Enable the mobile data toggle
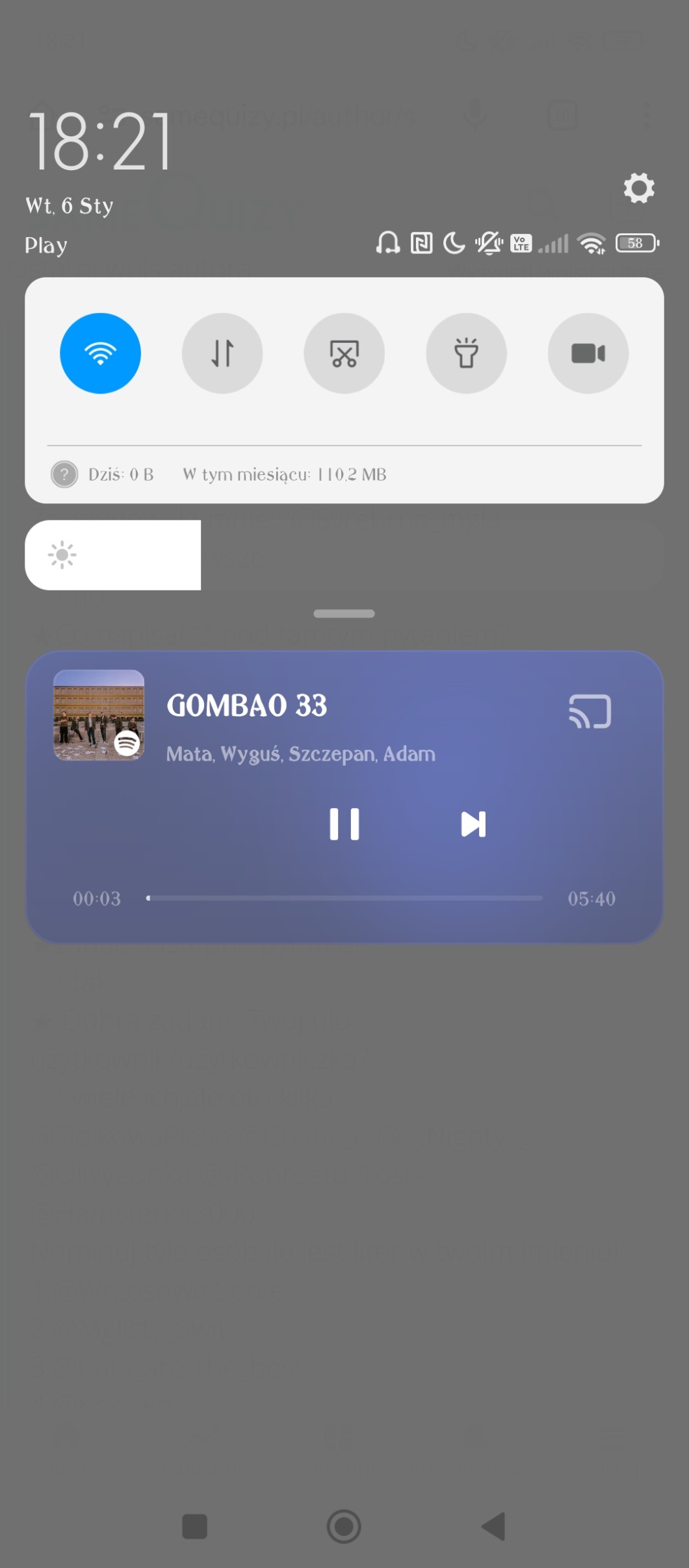Viewport: 689px width, 1568px height. pos(222,353)
